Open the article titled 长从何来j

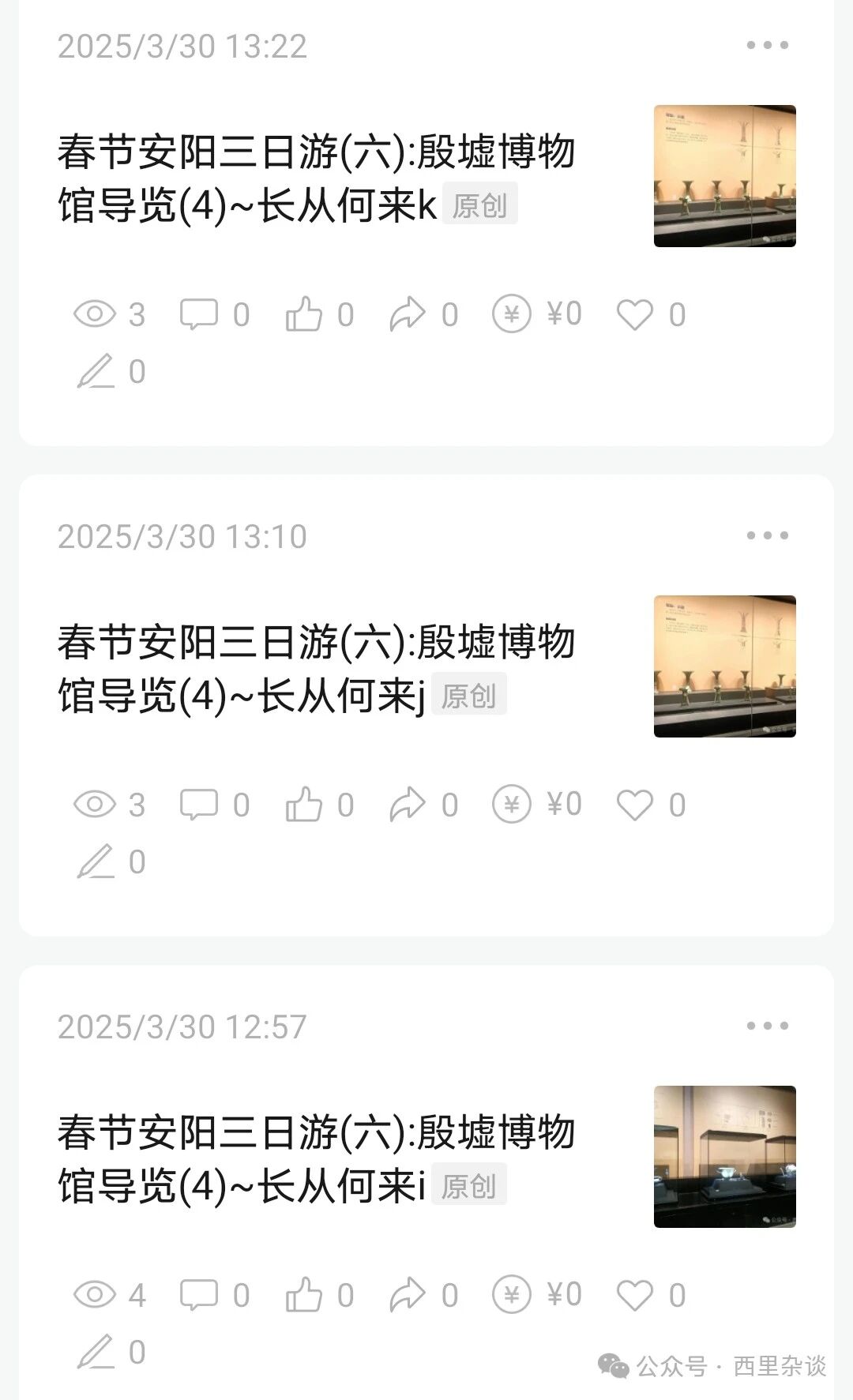tap(316, 669)
